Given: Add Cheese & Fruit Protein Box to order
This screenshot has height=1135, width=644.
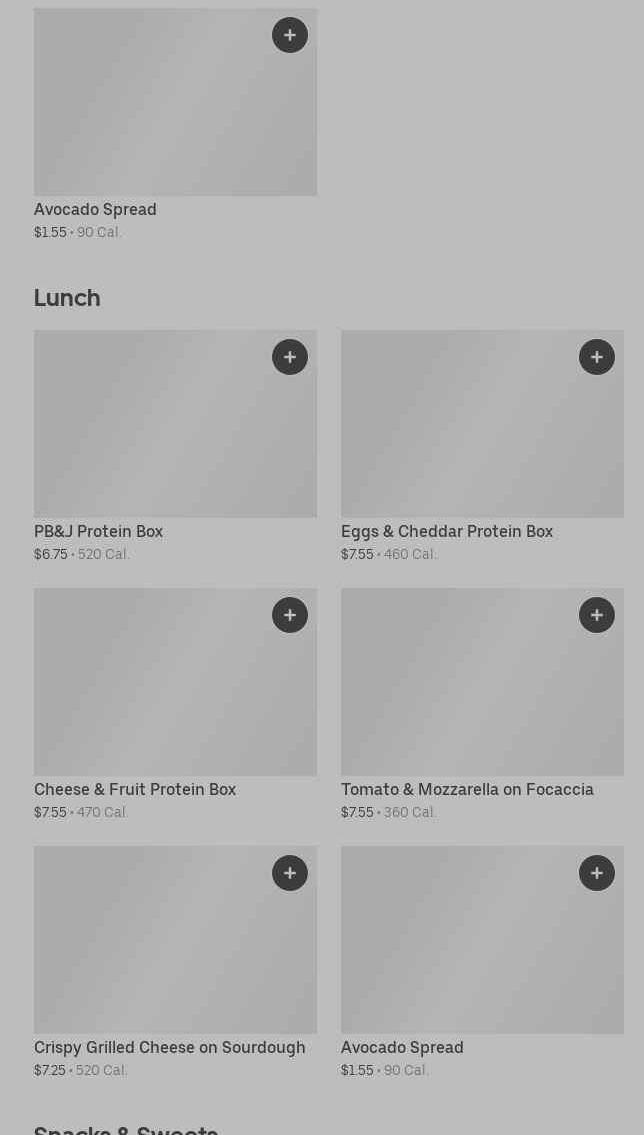Looking at the screenshot, I should 290,615.
